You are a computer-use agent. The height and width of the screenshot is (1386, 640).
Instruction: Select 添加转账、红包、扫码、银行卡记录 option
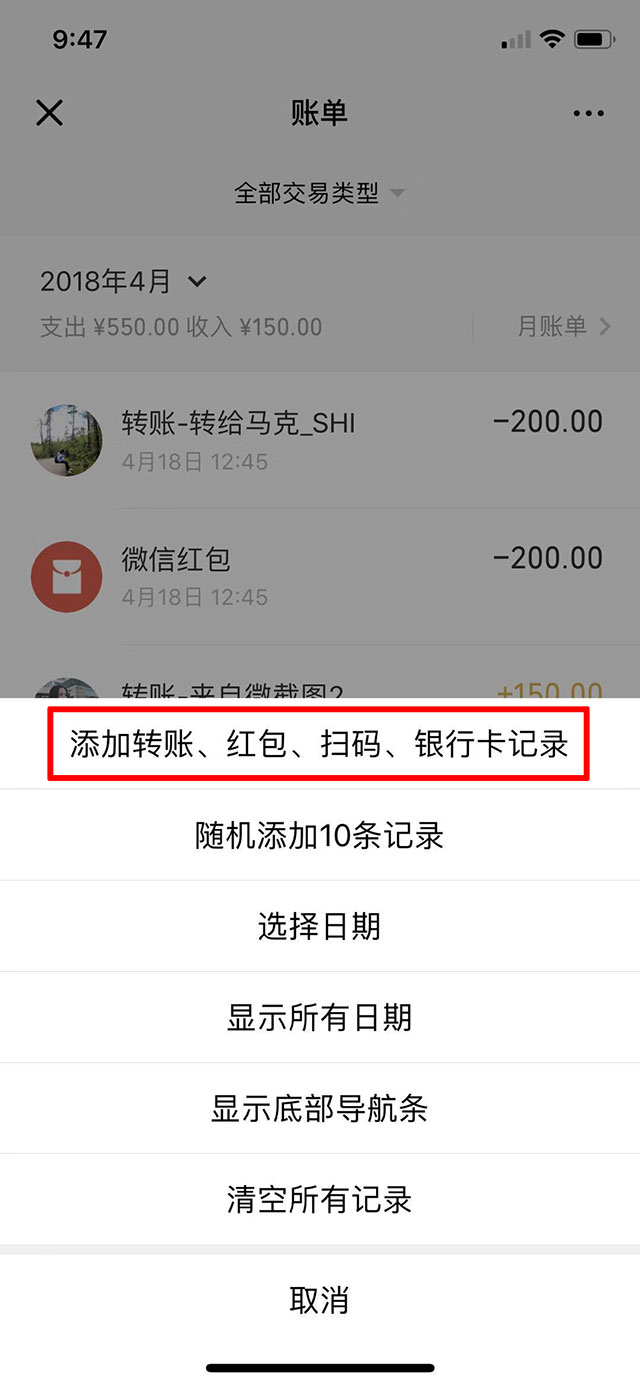point(319,744)
